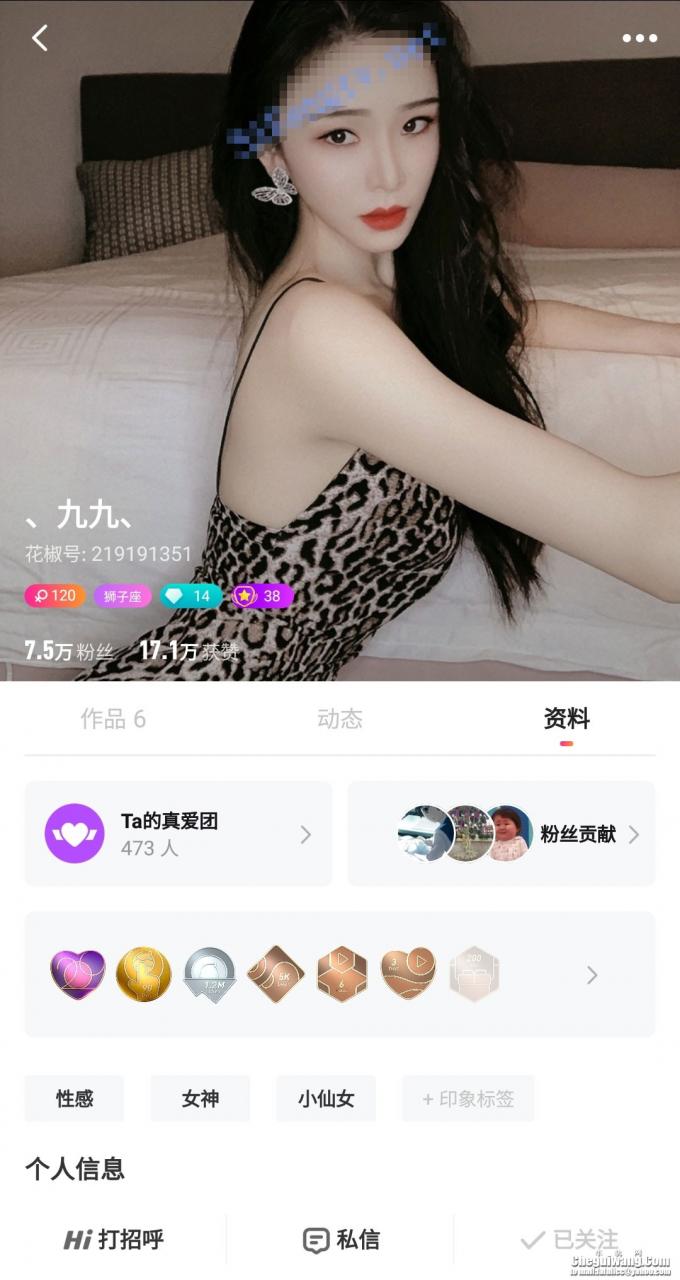Tap the 性感 impression tag
This screenshot has height=1280, width=680.
(x=74, y=1098)
